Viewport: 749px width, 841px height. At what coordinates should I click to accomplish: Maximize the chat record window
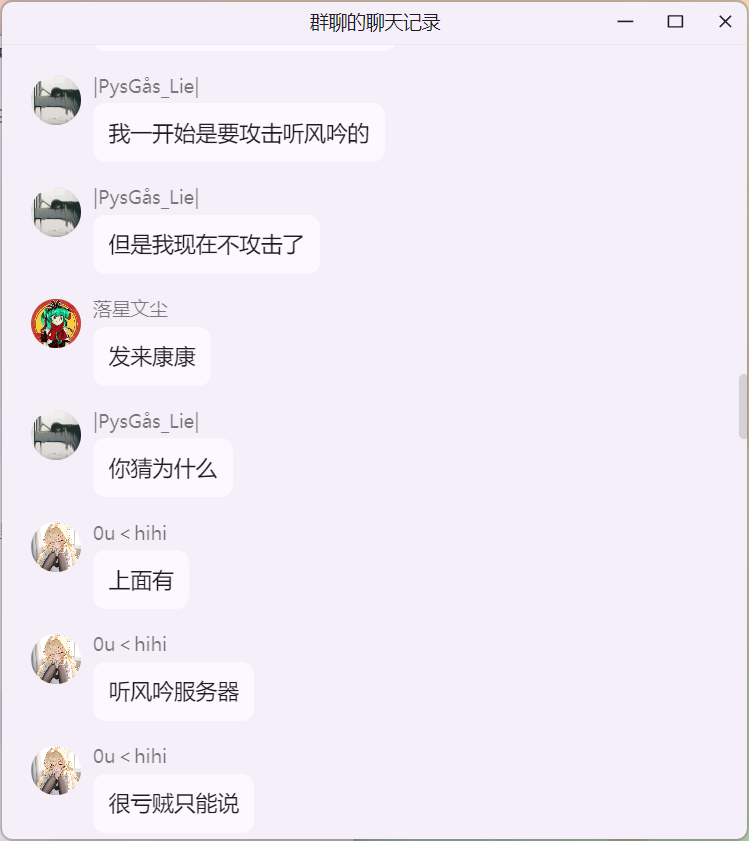[x=675, y=22]
